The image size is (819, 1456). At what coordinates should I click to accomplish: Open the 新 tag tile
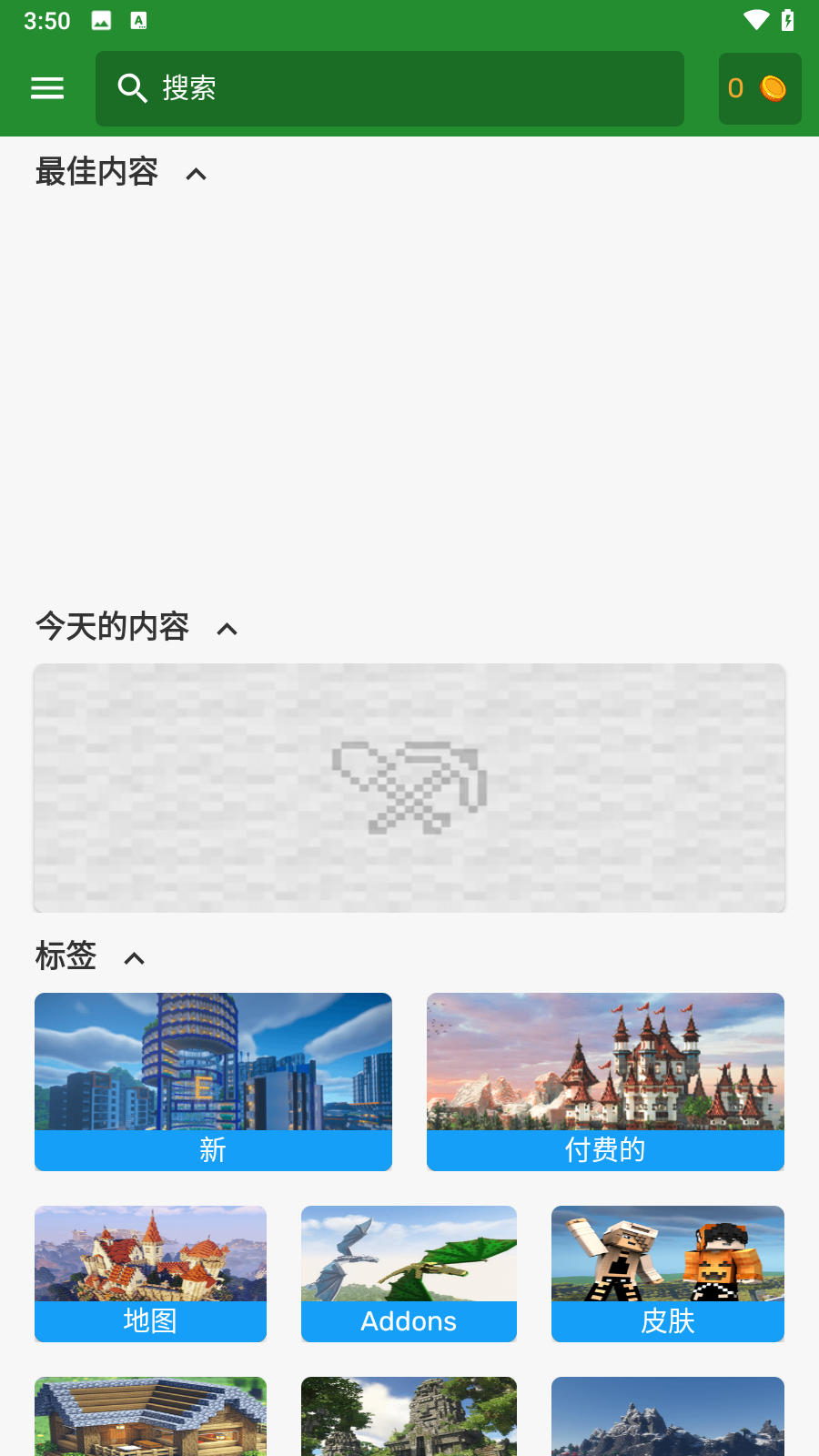(x=213, y=1081)
